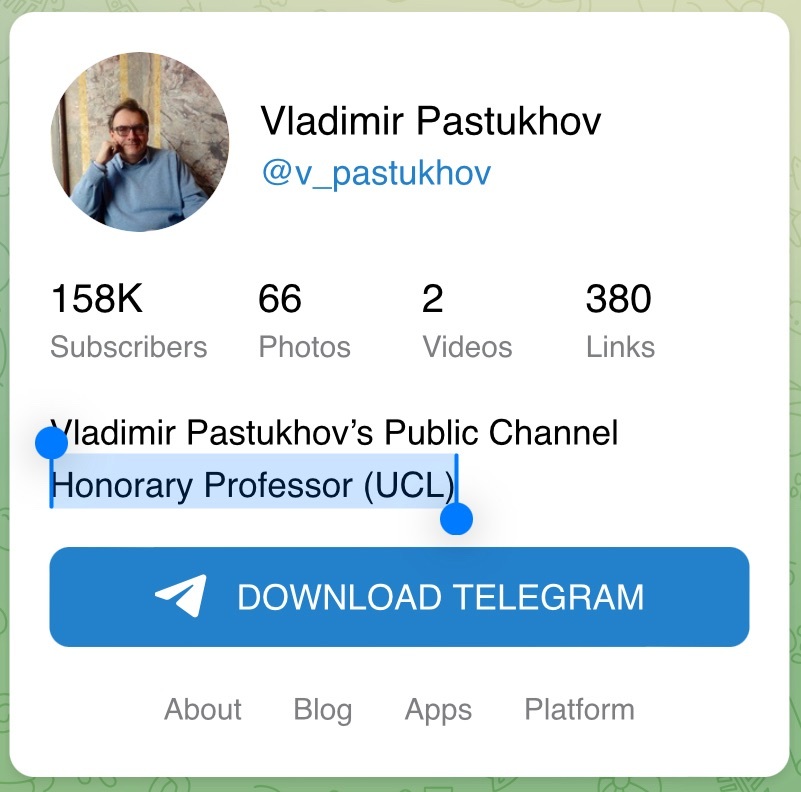Open the About link

click(203, 710)
